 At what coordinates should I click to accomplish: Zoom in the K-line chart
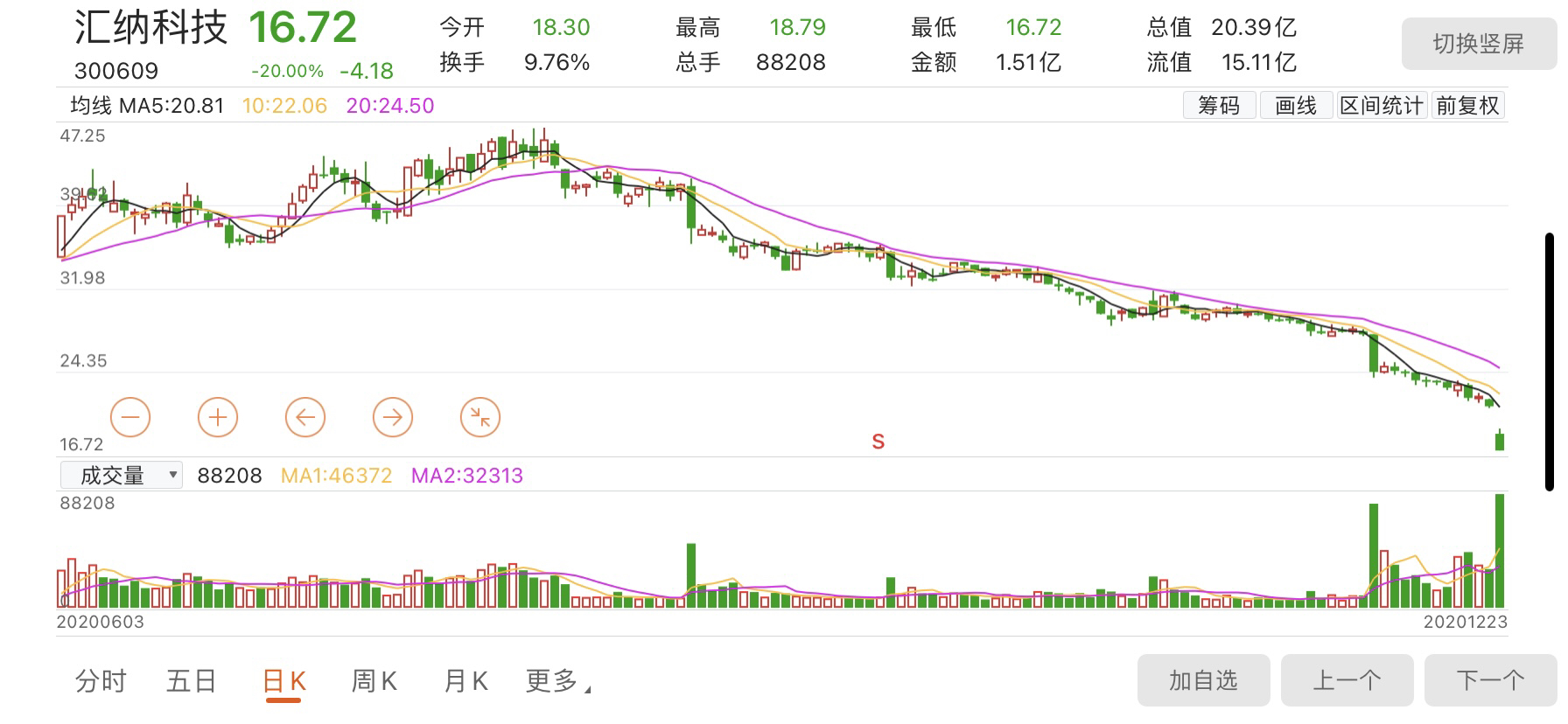218,417
